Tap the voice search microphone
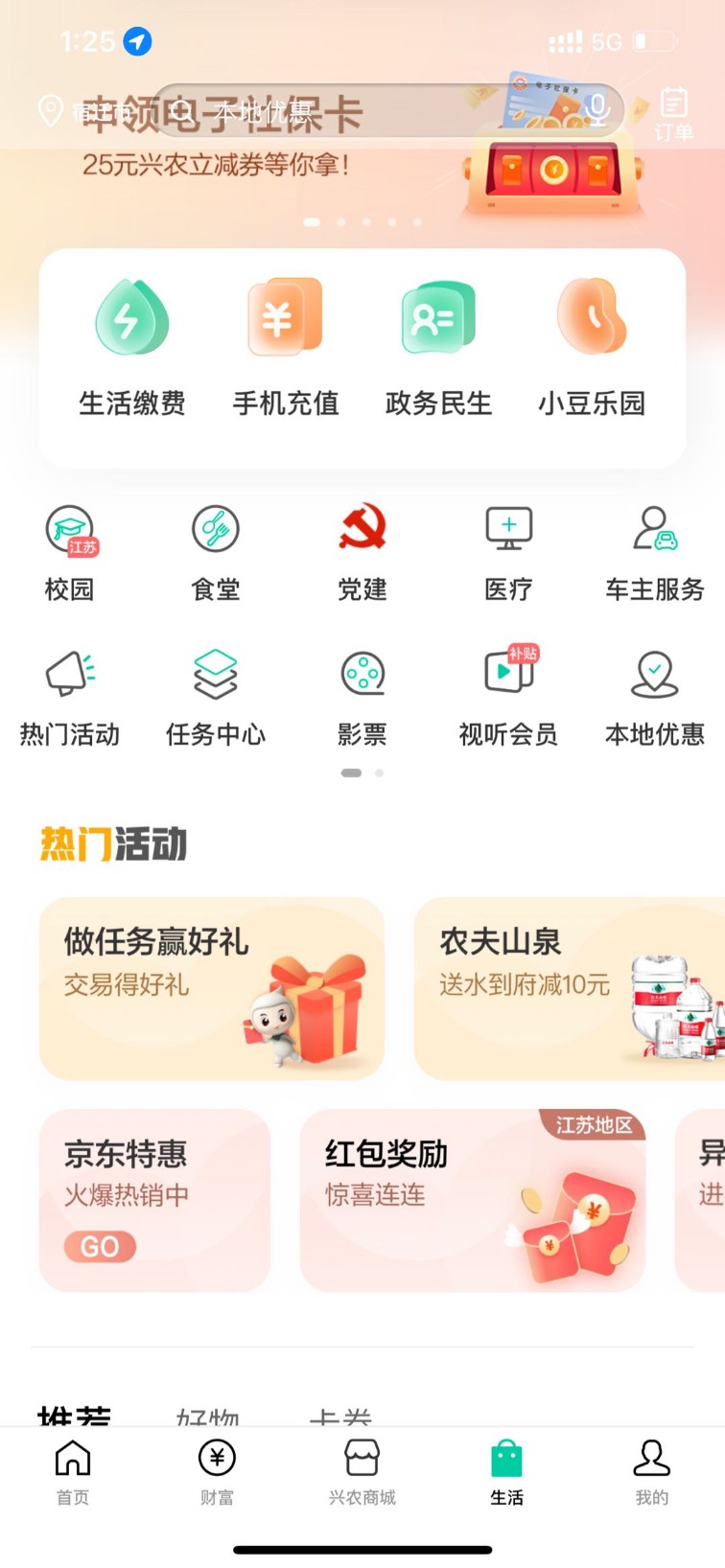Image resolution: width=725 pixels, height=1568 pixels. 596,110
